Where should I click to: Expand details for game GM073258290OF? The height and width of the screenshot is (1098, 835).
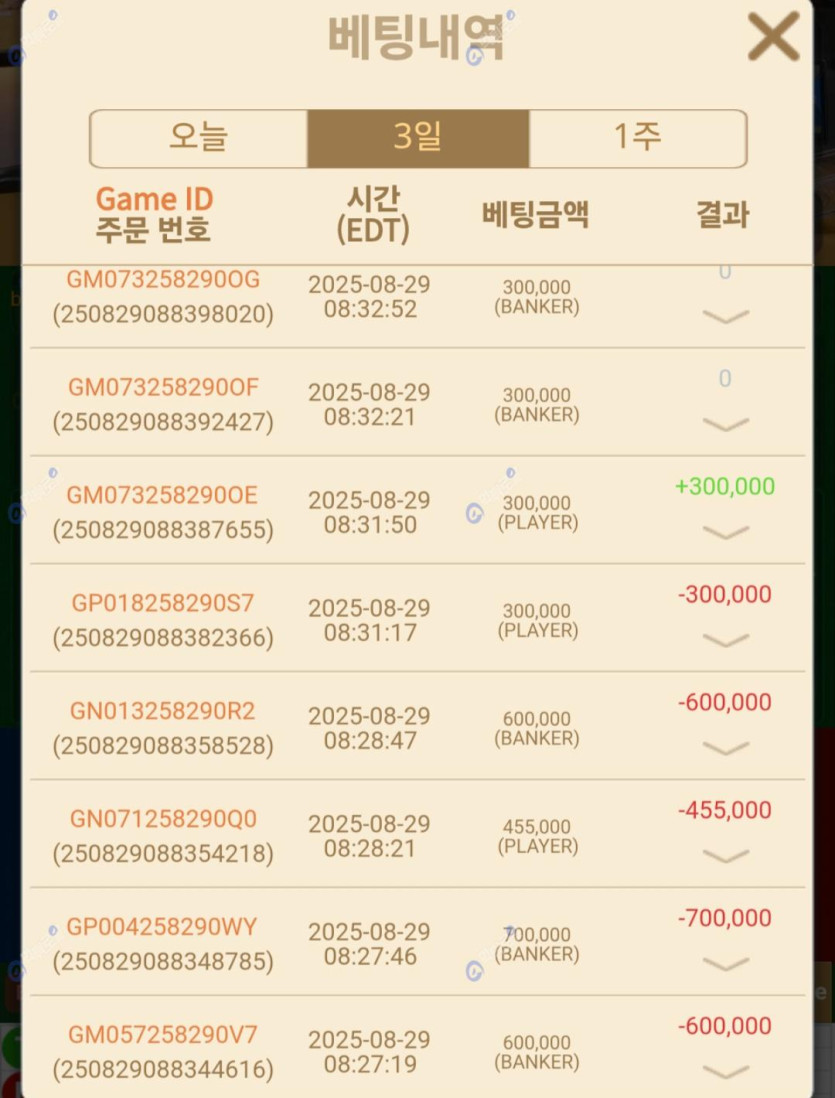[726, 425]
